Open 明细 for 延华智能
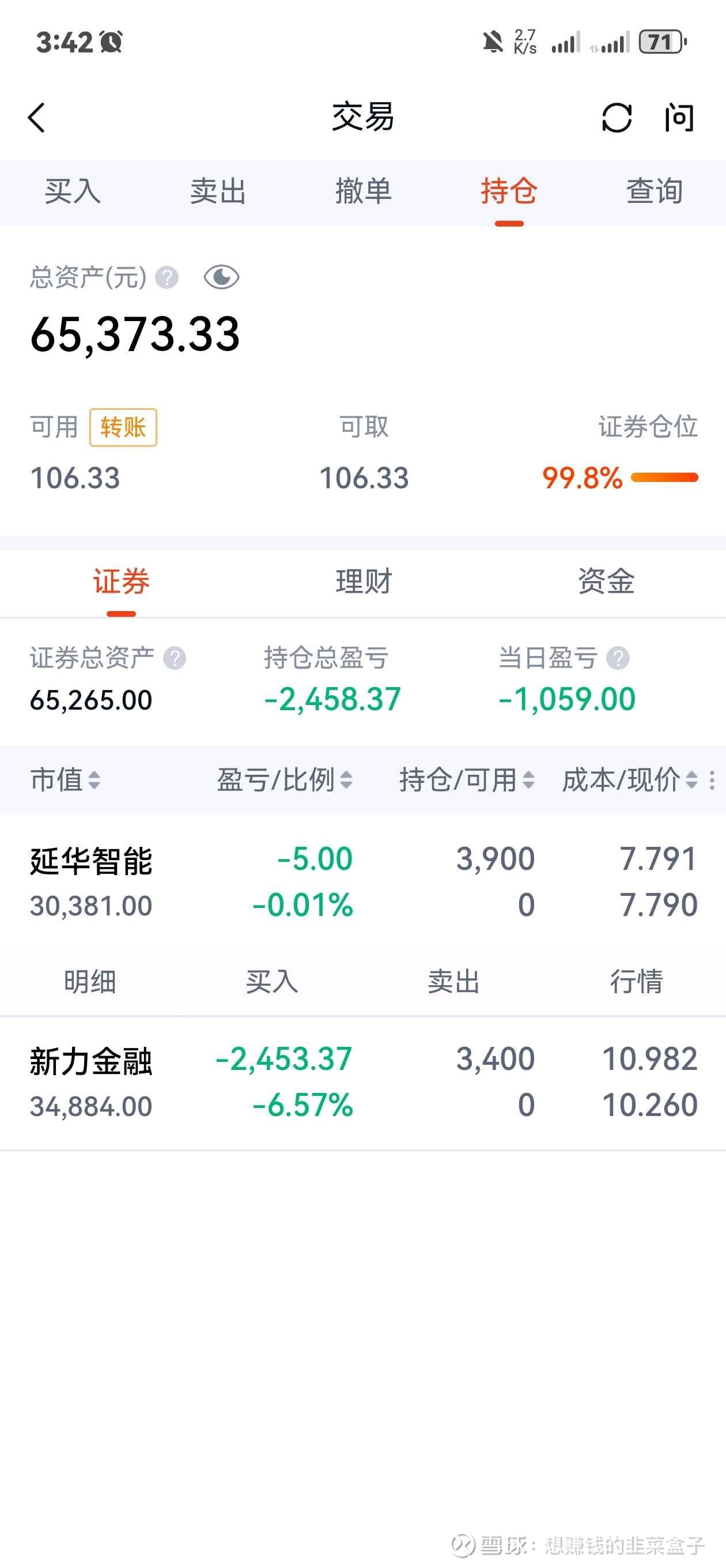 coord(90,982)
